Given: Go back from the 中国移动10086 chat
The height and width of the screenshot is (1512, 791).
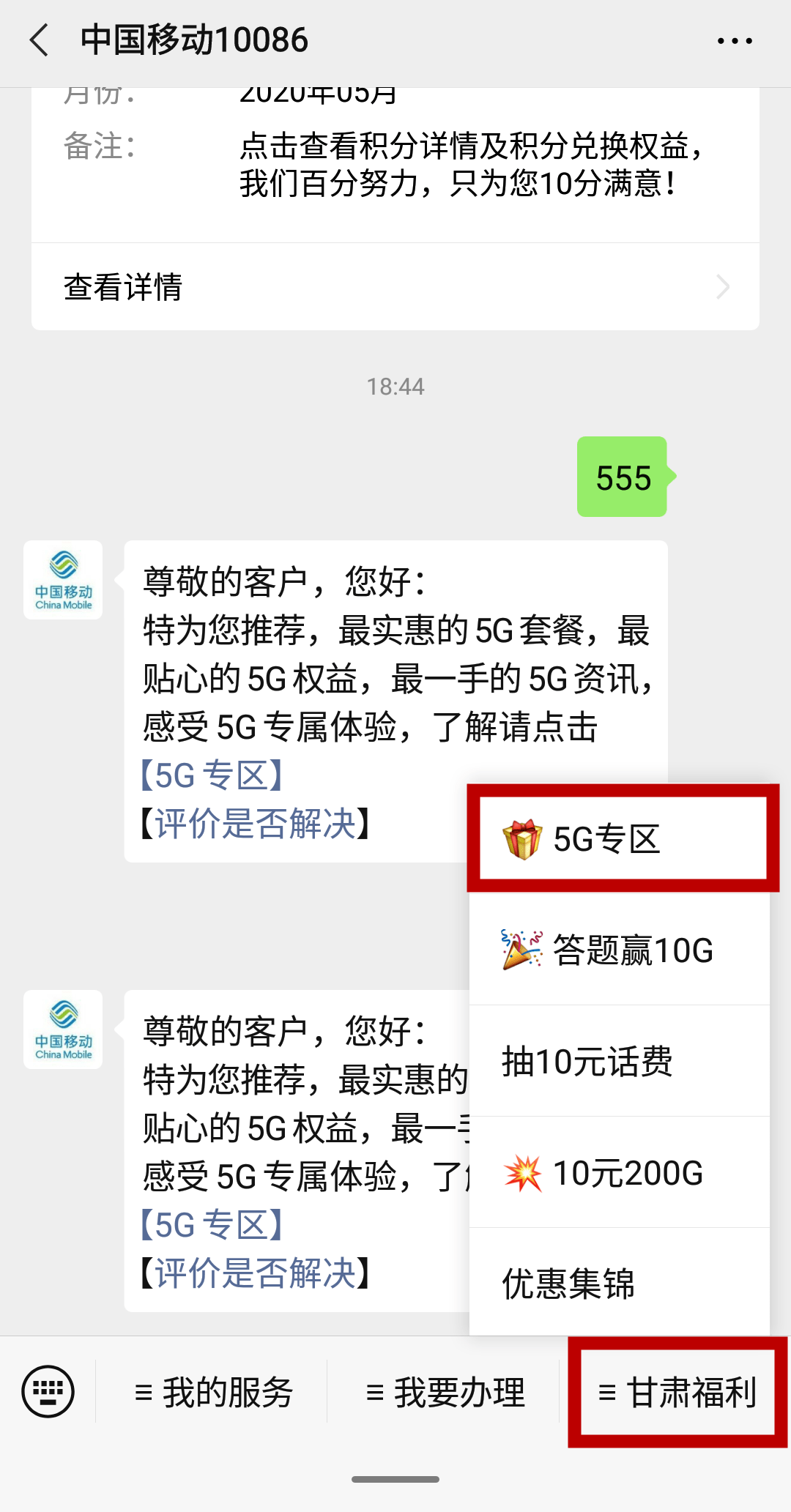Looking at the screenshot, I should (x=40, y=40).
